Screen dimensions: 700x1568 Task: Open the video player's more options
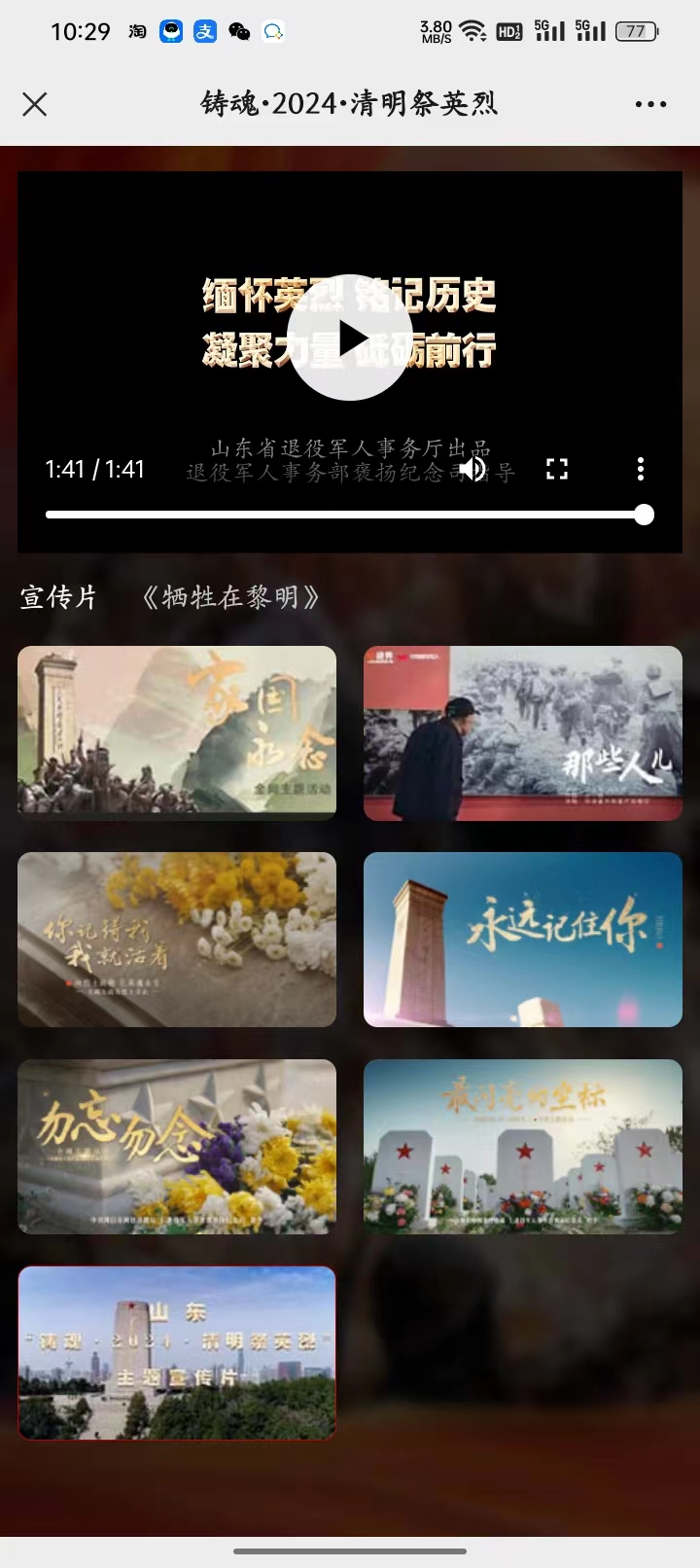[640, 470]
